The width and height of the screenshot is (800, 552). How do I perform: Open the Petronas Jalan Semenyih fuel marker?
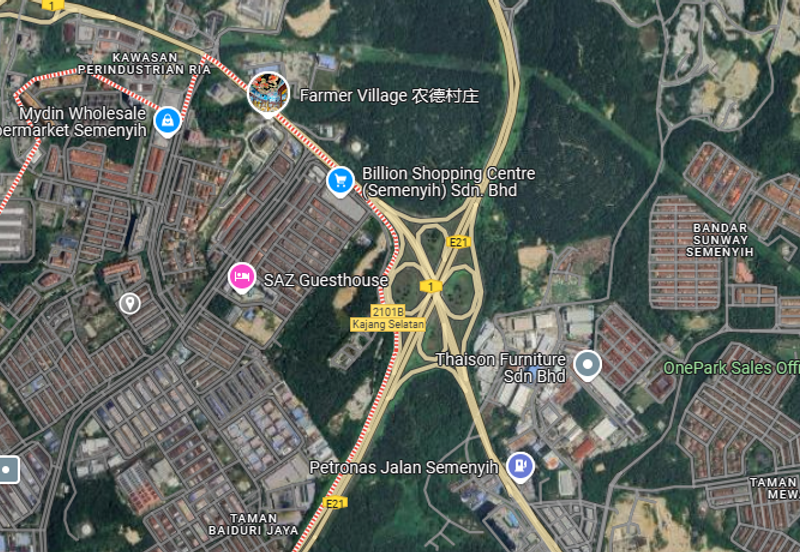point(520,465)
